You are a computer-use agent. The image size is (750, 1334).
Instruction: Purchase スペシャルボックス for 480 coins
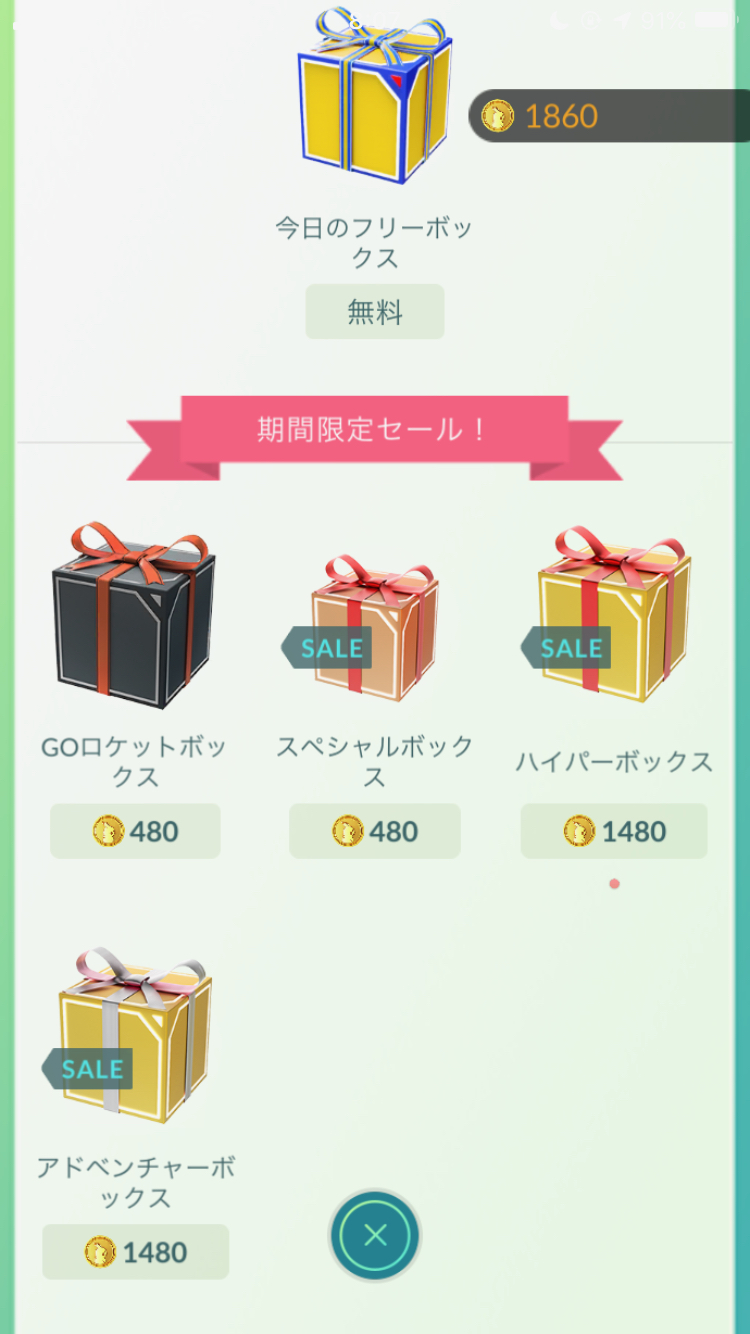click(375, 831)
